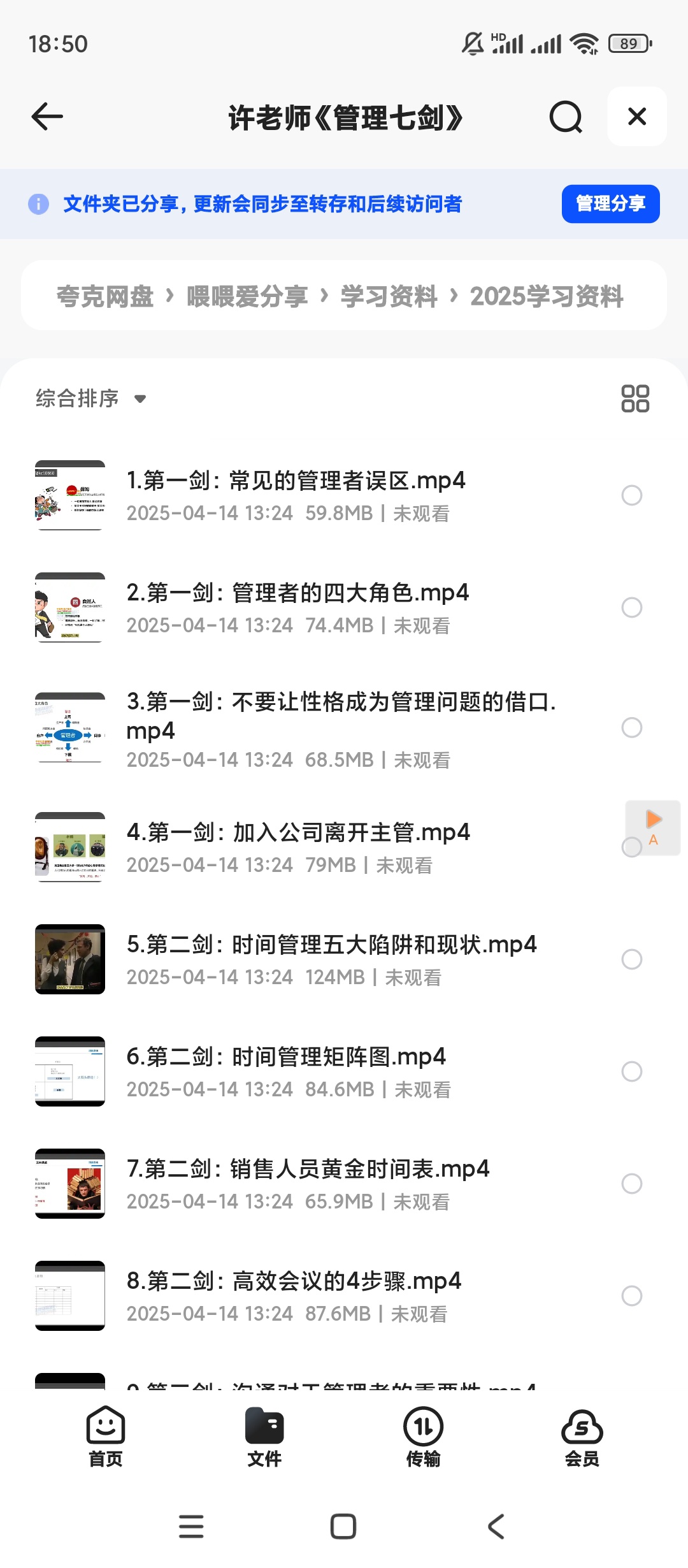The image size is (688, 1568).
Task: Select checkbox for 时间管理五大陷阱和现状.mp4
Action: click(631, 959)
